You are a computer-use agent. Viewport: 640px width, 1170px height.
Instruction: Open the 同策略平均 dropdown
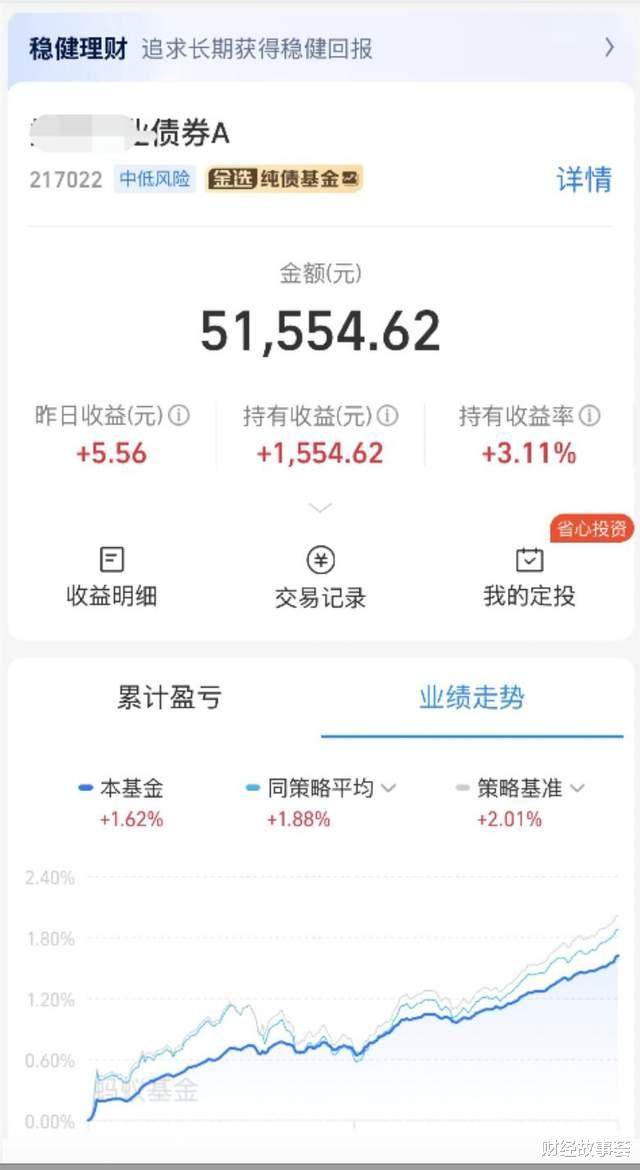point(389,788)
